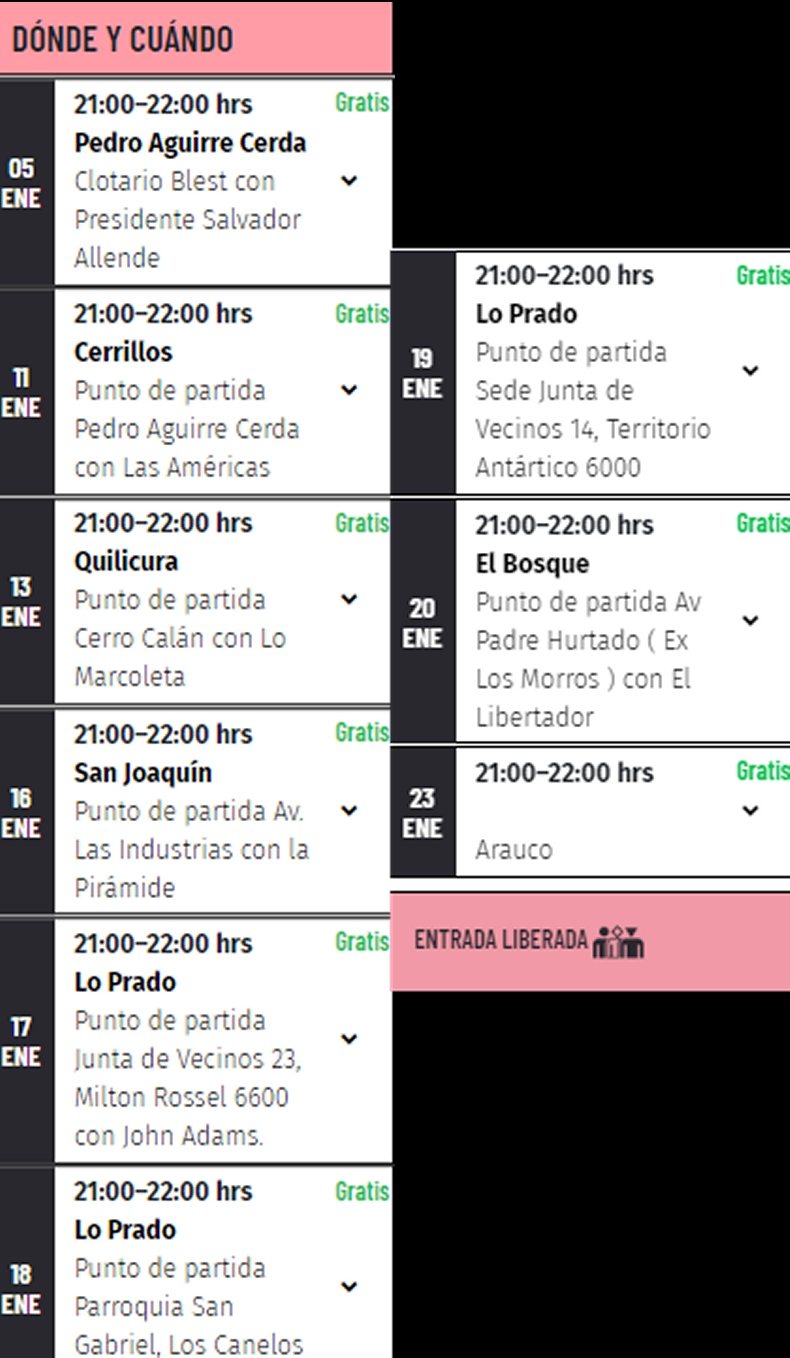790x1358 pixels.
Task: Open details for 17 ENE Lo Prado
Action: (x=349, y=1039)
